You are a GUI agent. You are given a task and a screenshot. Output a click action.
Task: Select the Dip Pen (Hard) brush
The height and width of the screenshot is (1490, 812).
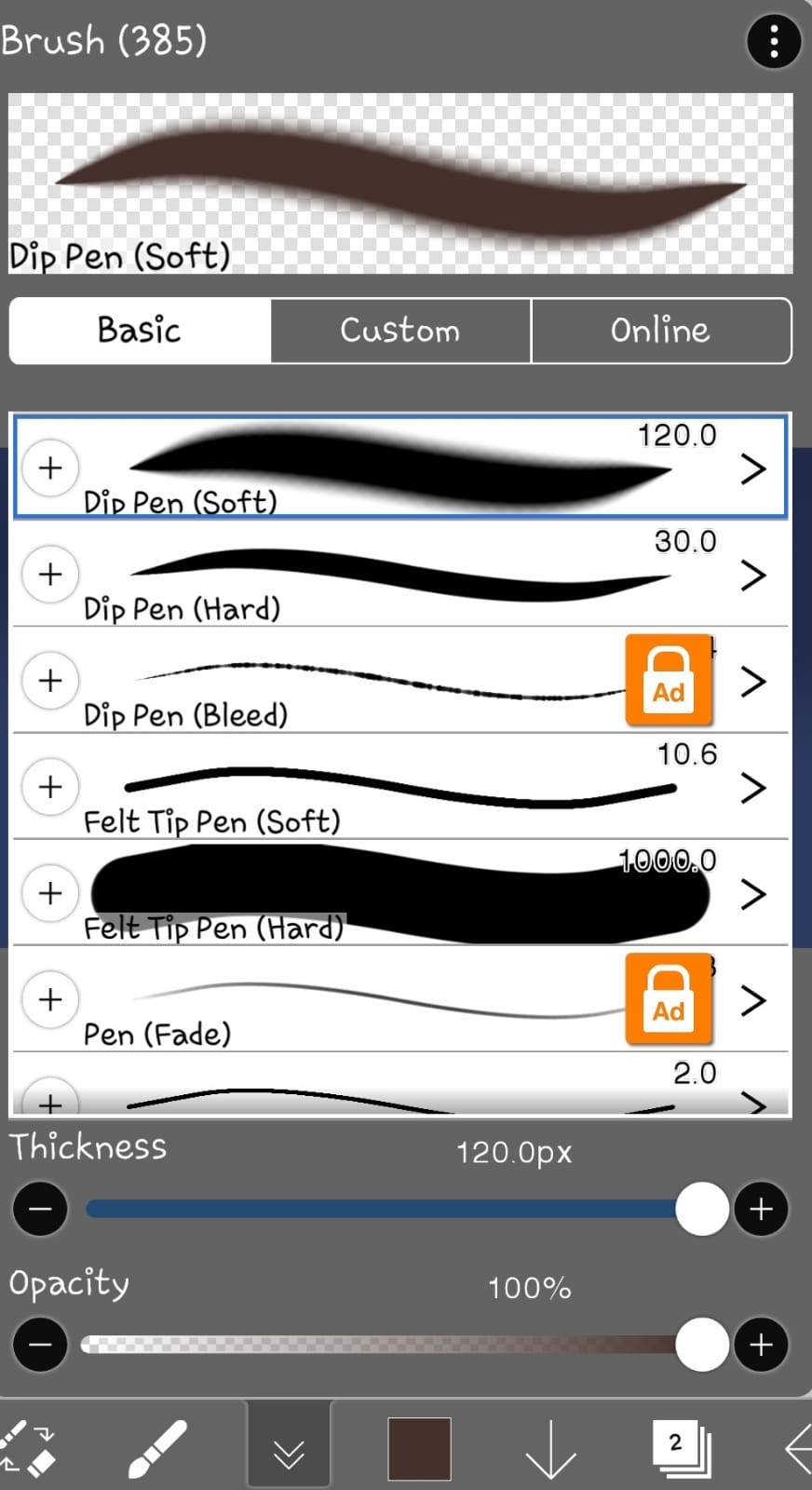[x=400, y=574]
